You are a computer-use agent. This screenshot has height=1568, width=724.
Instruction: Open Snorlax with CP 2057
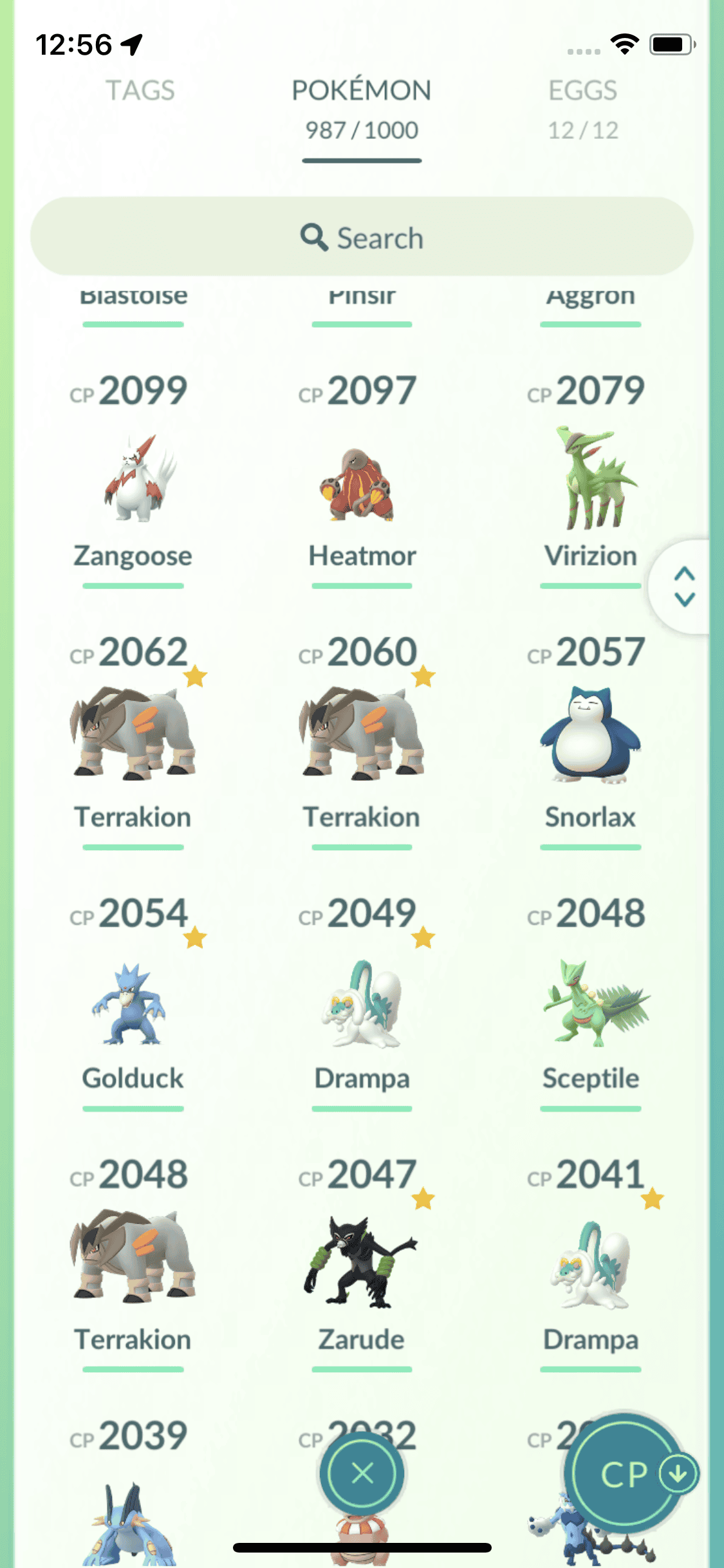(x=590, y=734)
